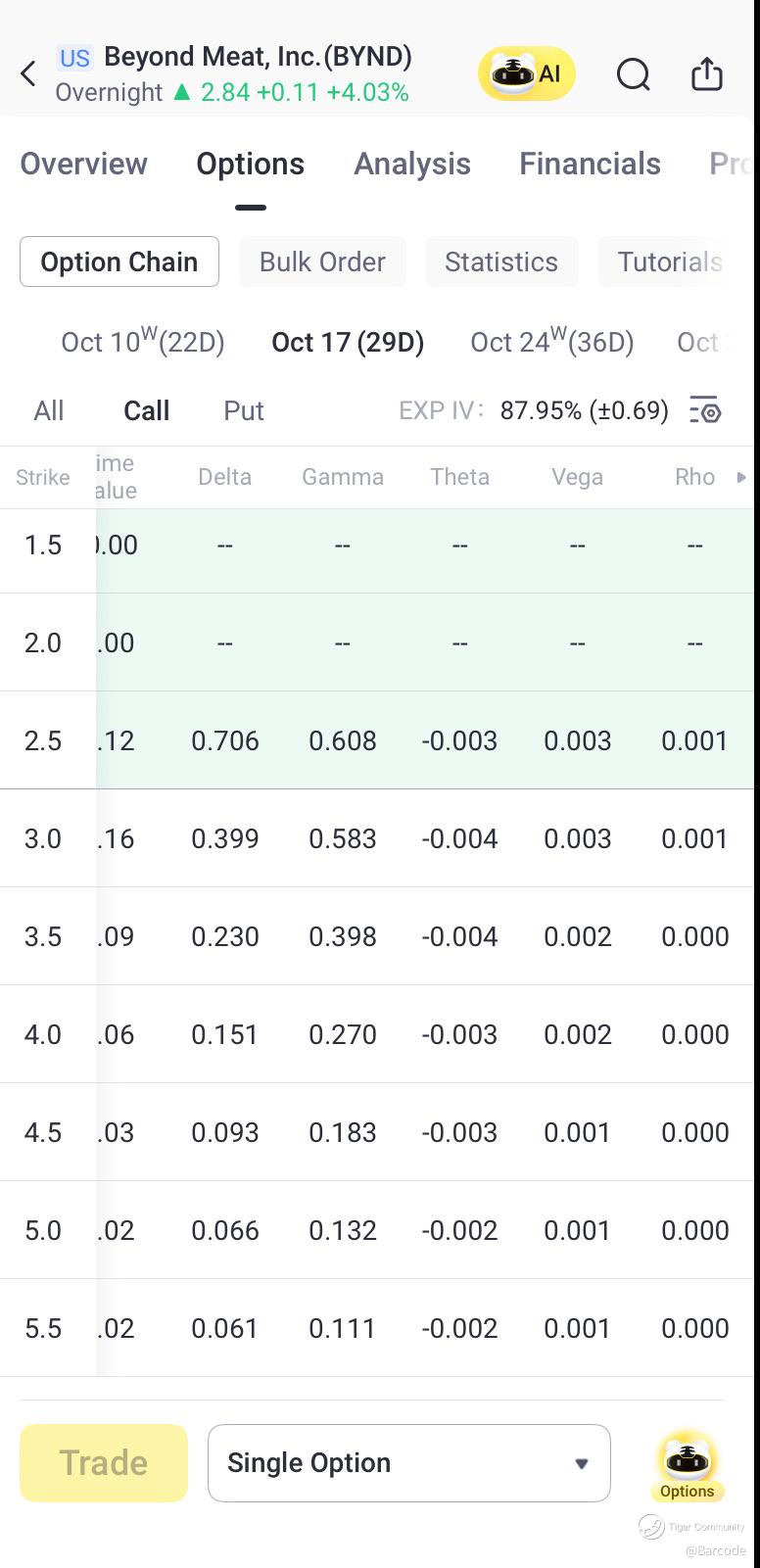Image resolution: width=760 pixels, height=1568 pixels.
Task: Select the Oct 24 expiration date
Action: pos(552,342)
